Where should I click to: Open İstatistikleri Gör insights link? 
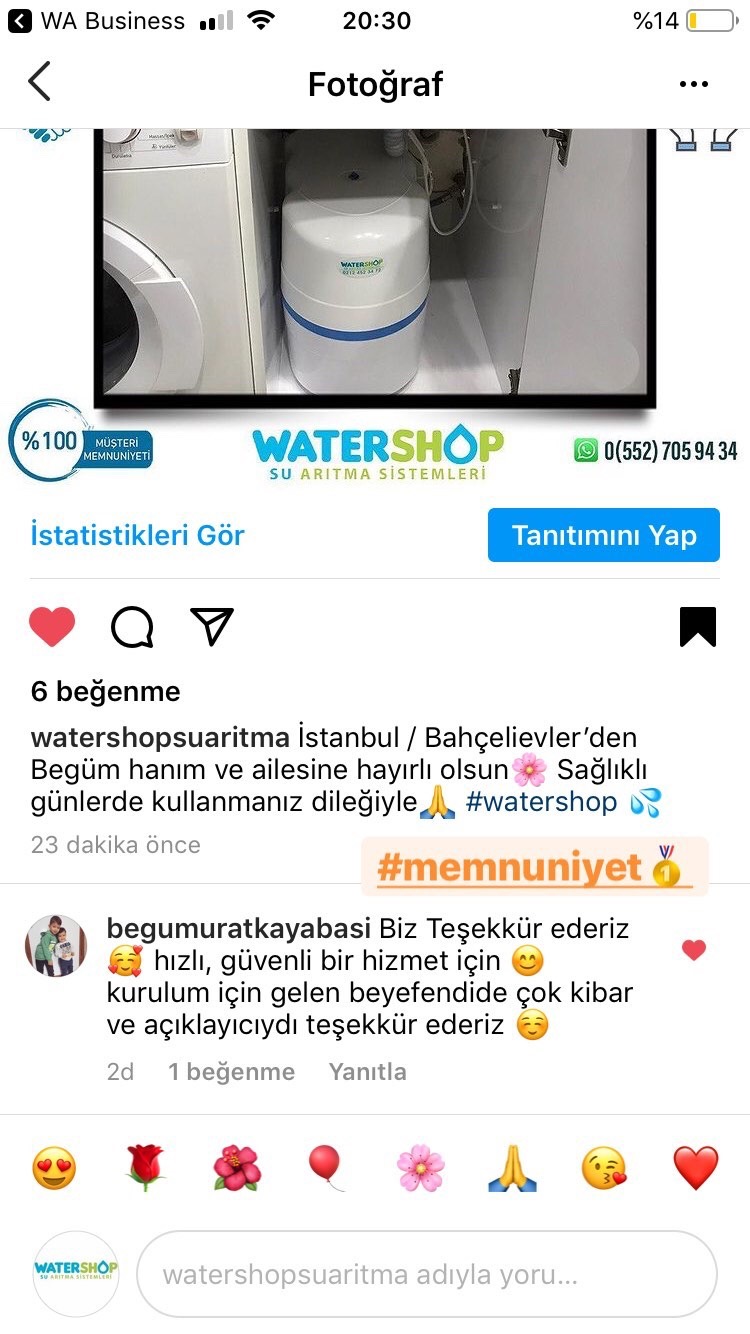[x=137, y=535]
